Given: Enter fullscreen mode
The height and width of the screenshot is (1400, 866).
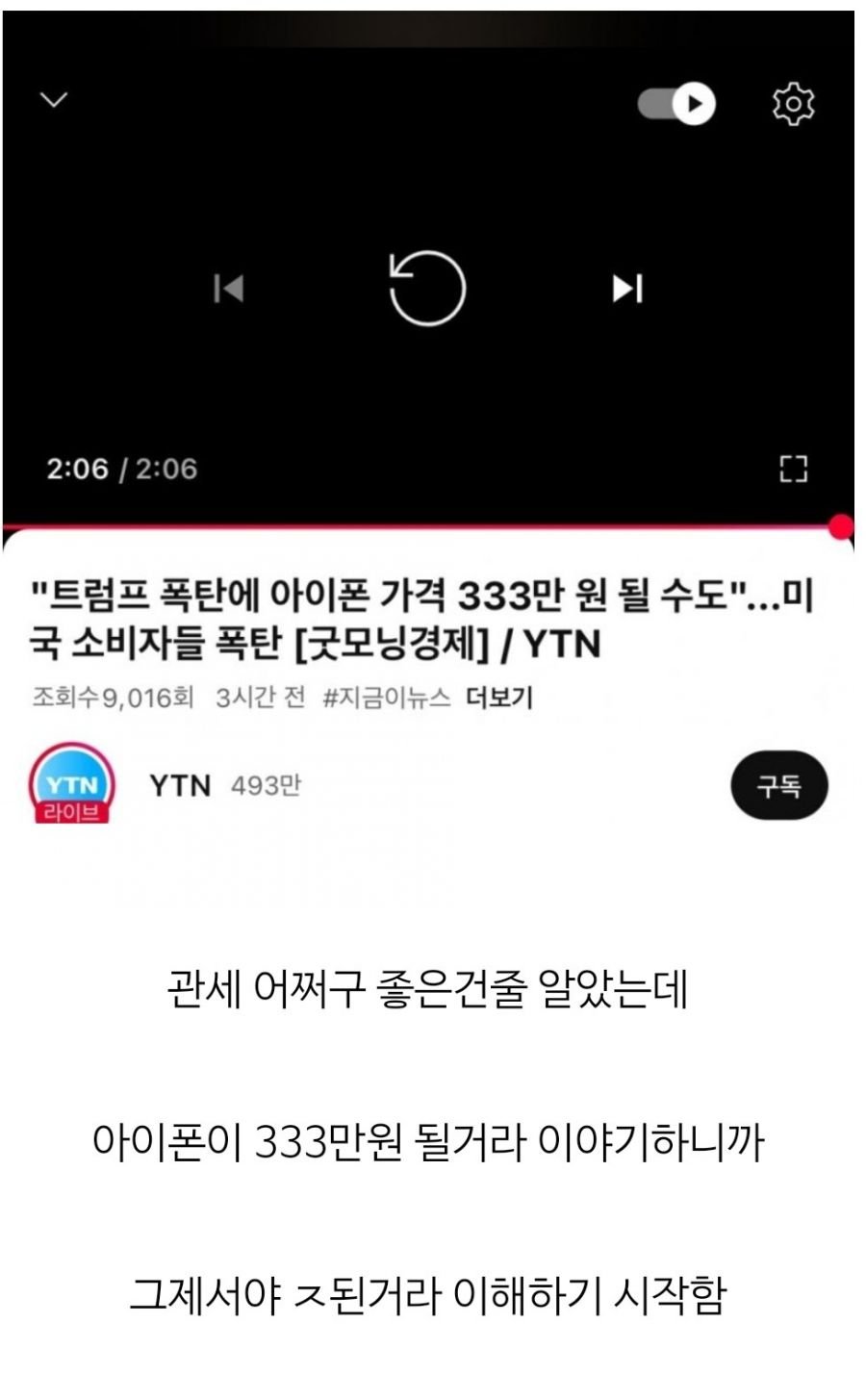Looking at the screenshot, I should 793,470.
